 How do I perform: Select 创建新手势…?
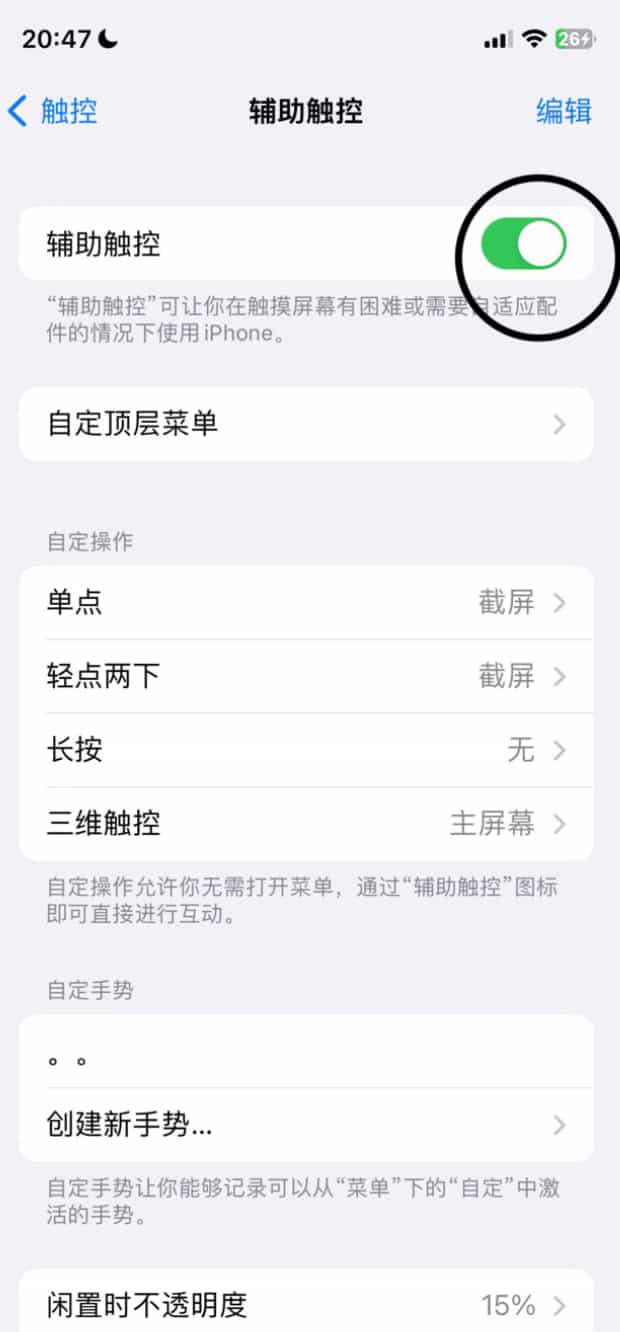306,1125
